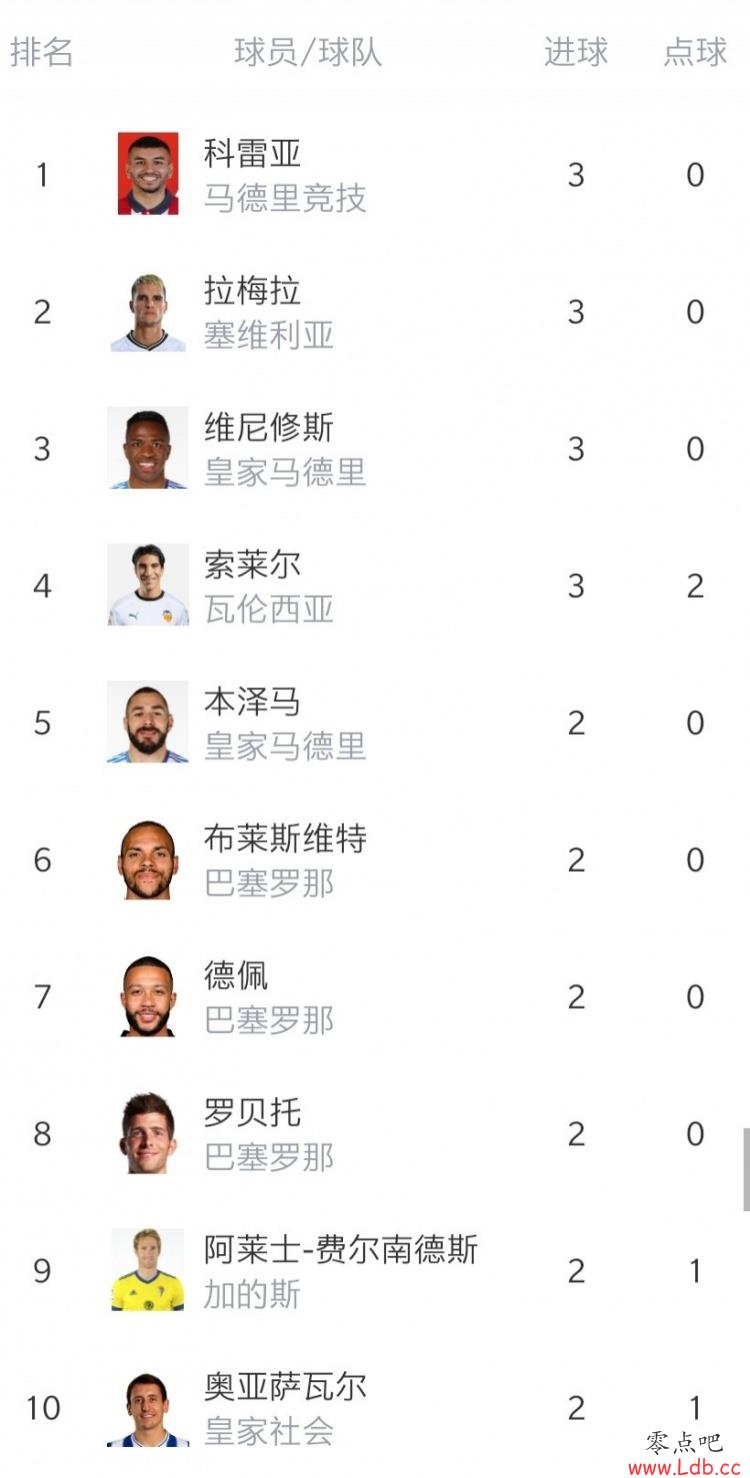View the 本泽马 row

(x=375, y=723)
